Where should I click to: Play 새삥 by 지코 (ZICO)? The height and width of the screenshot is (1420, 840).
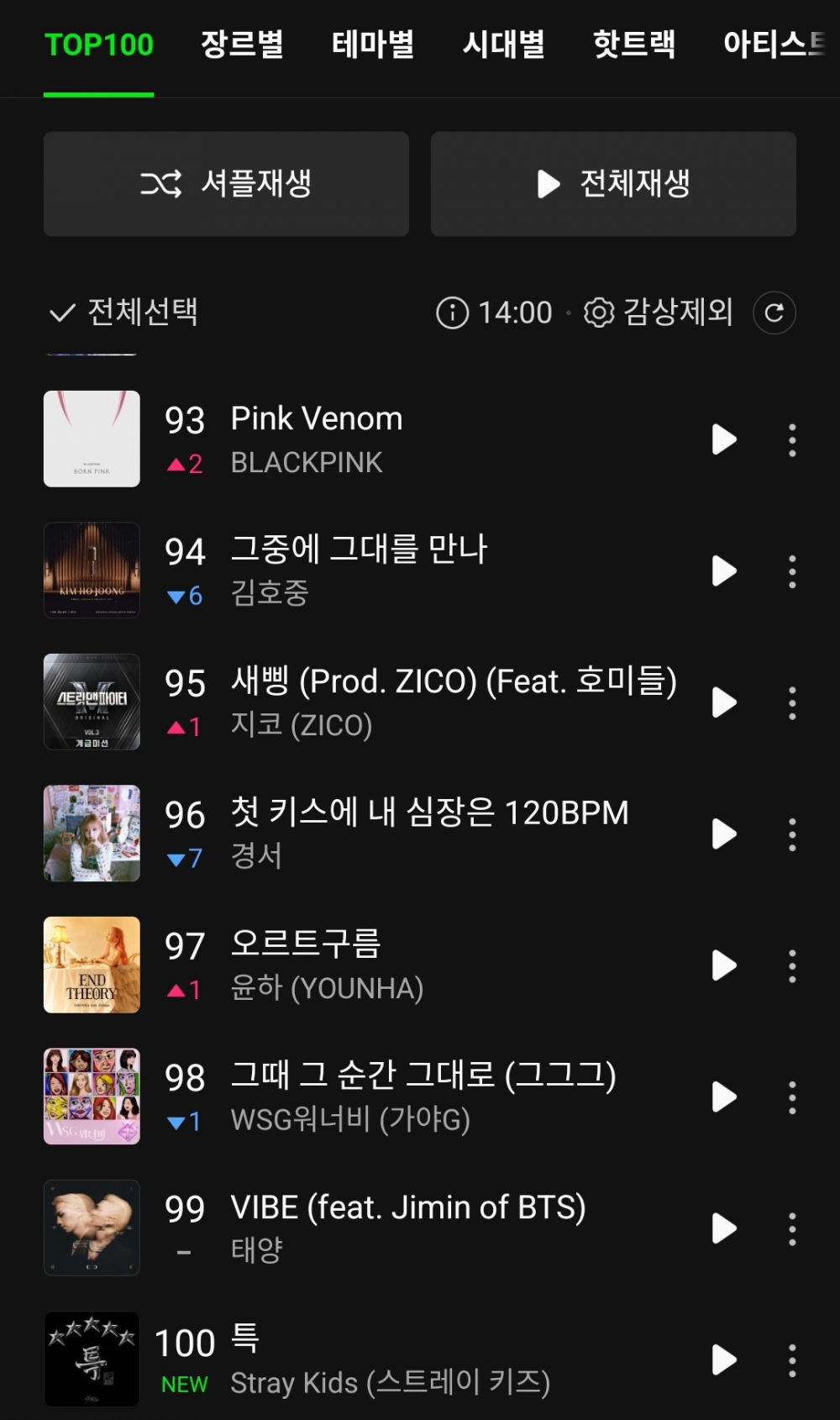click(x=723, y=702)
